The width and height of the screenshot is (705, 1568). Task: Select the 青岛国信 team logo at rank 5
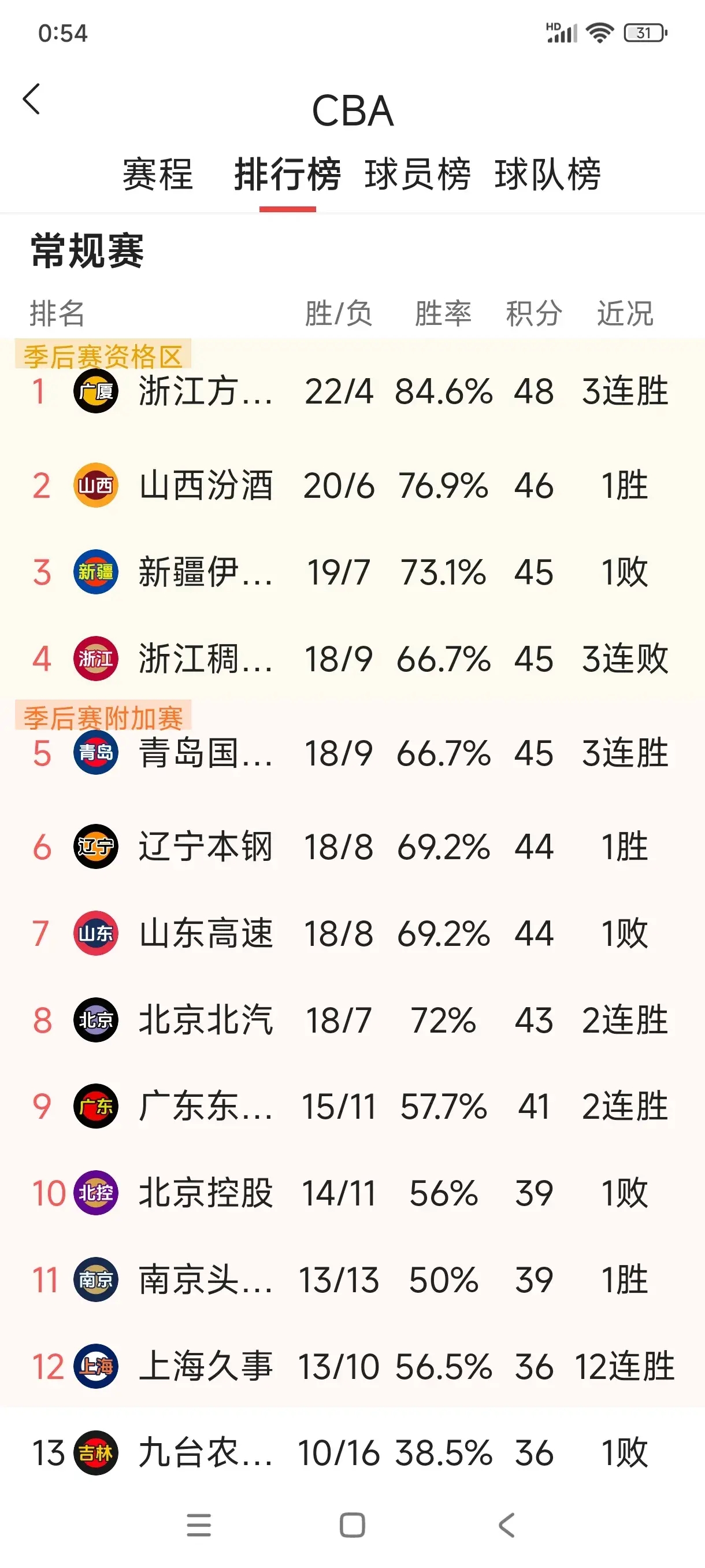(95, 755)
